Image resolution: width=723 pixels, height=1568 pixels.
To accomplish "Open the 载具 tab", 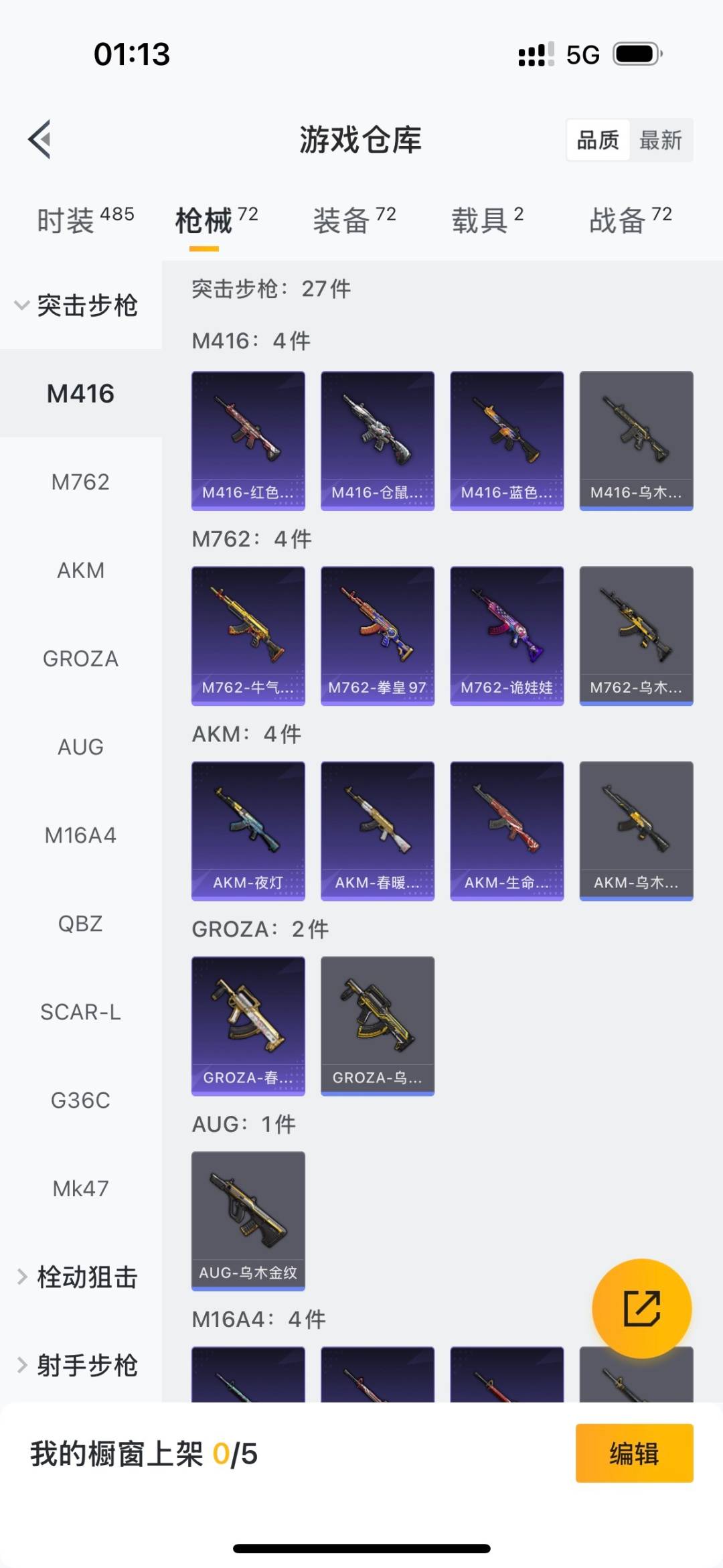I will point(487,220).
